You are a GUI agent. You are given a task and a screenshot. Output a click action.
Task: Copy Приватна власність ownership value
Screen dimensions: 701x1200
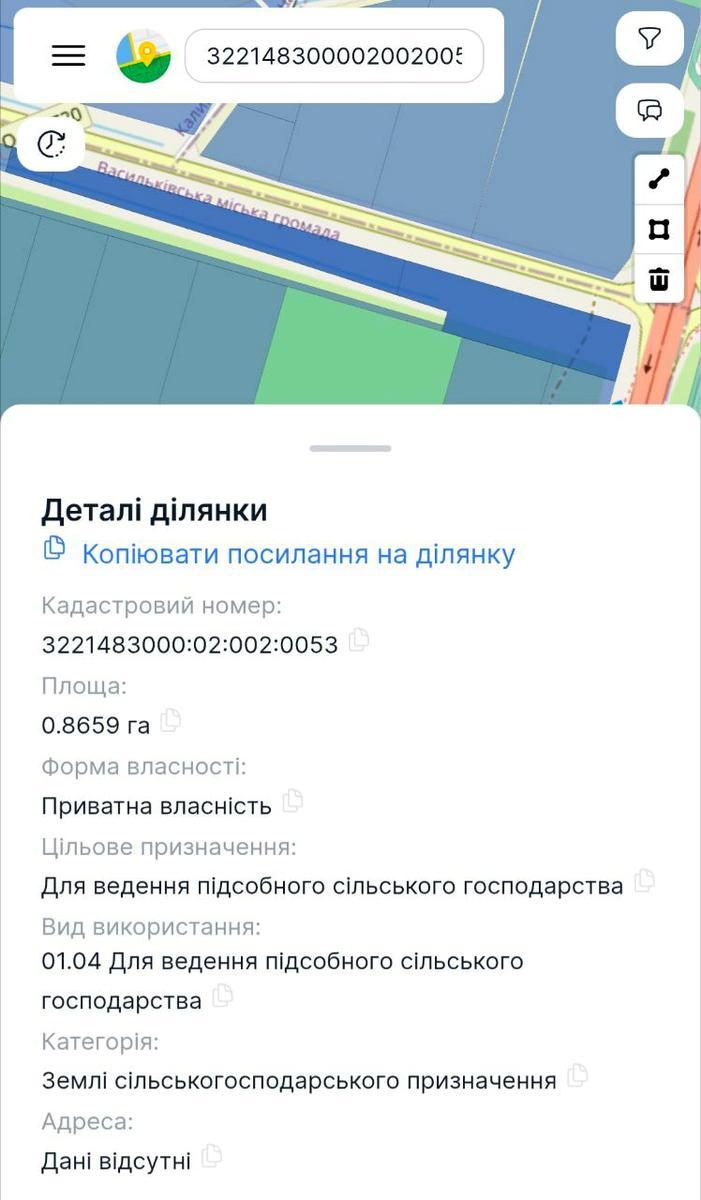click(x=293, y=801)
